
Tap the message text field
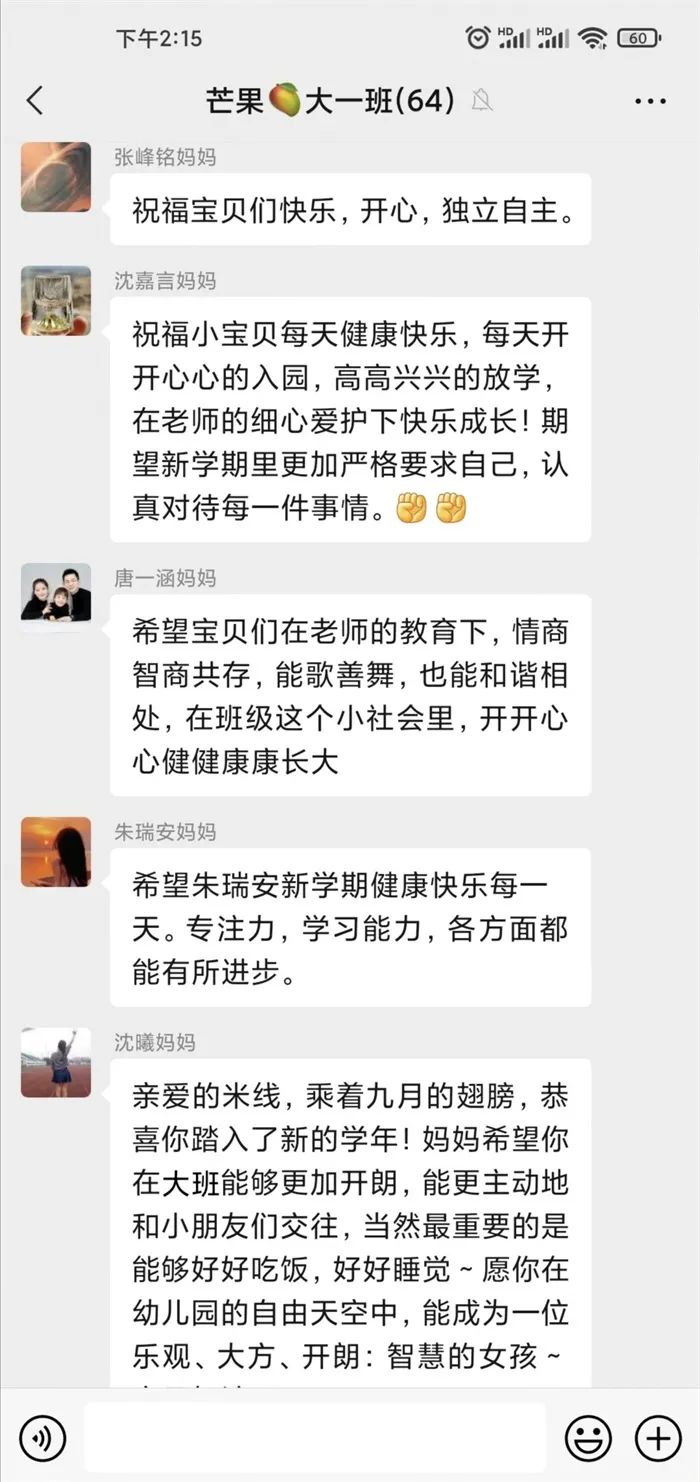(315, 1437)
